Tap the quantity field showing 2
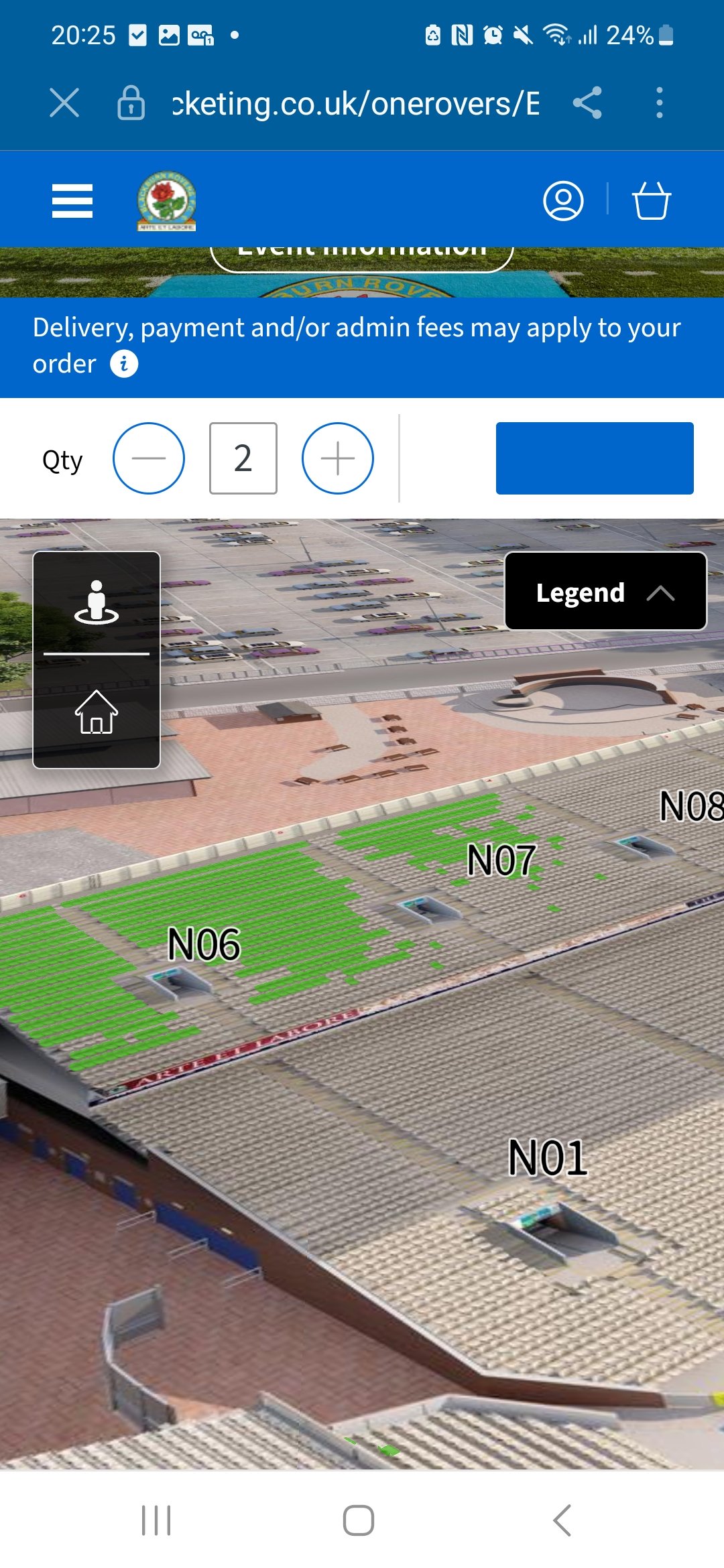The width and height of the screenshot is (724, 1568). [243, 458]
